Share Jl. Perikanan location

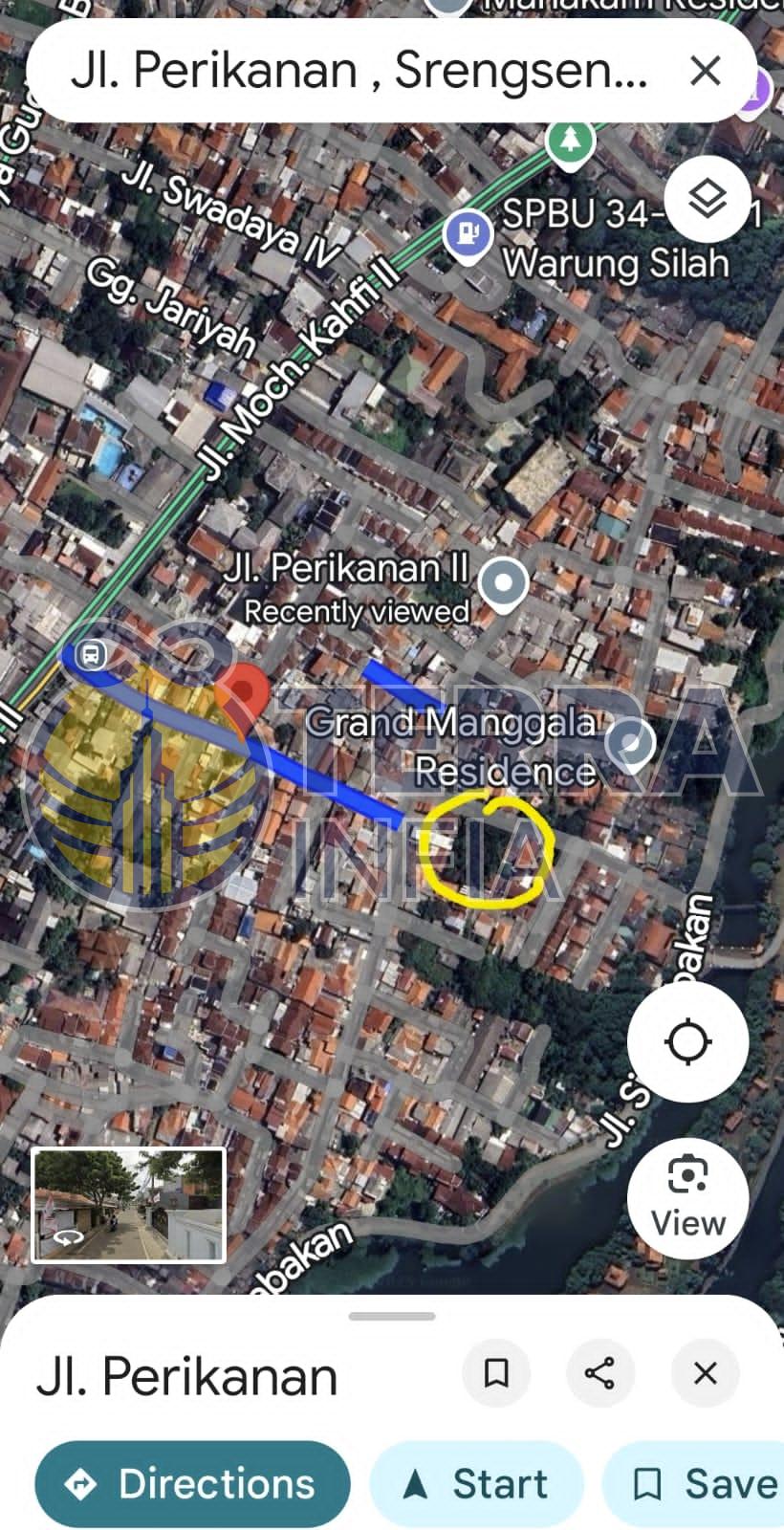click(599, 1373)
